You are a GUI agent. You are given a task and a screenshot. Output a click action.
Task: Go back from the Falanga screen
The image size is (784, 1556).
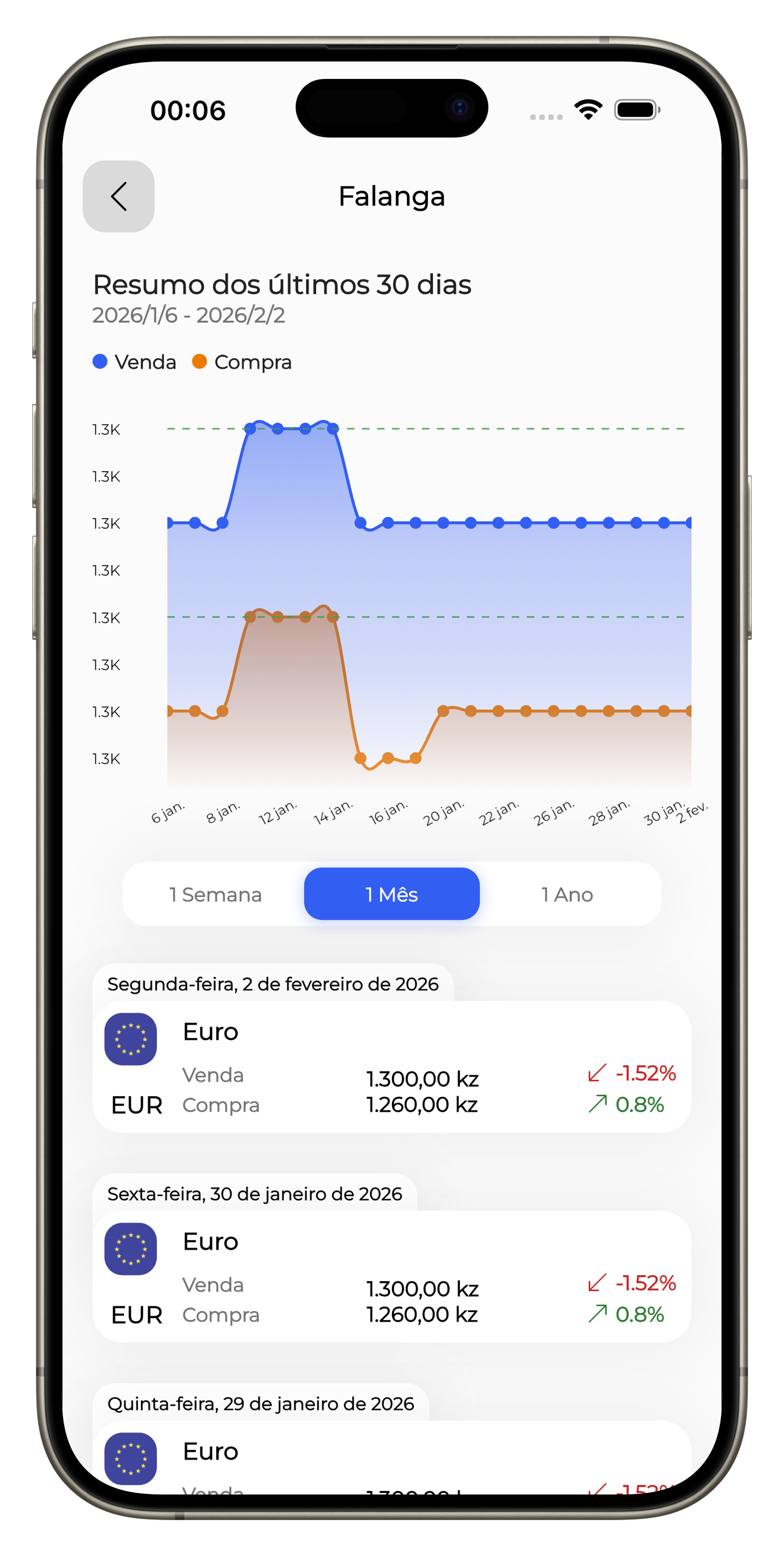tap(118, 196)
